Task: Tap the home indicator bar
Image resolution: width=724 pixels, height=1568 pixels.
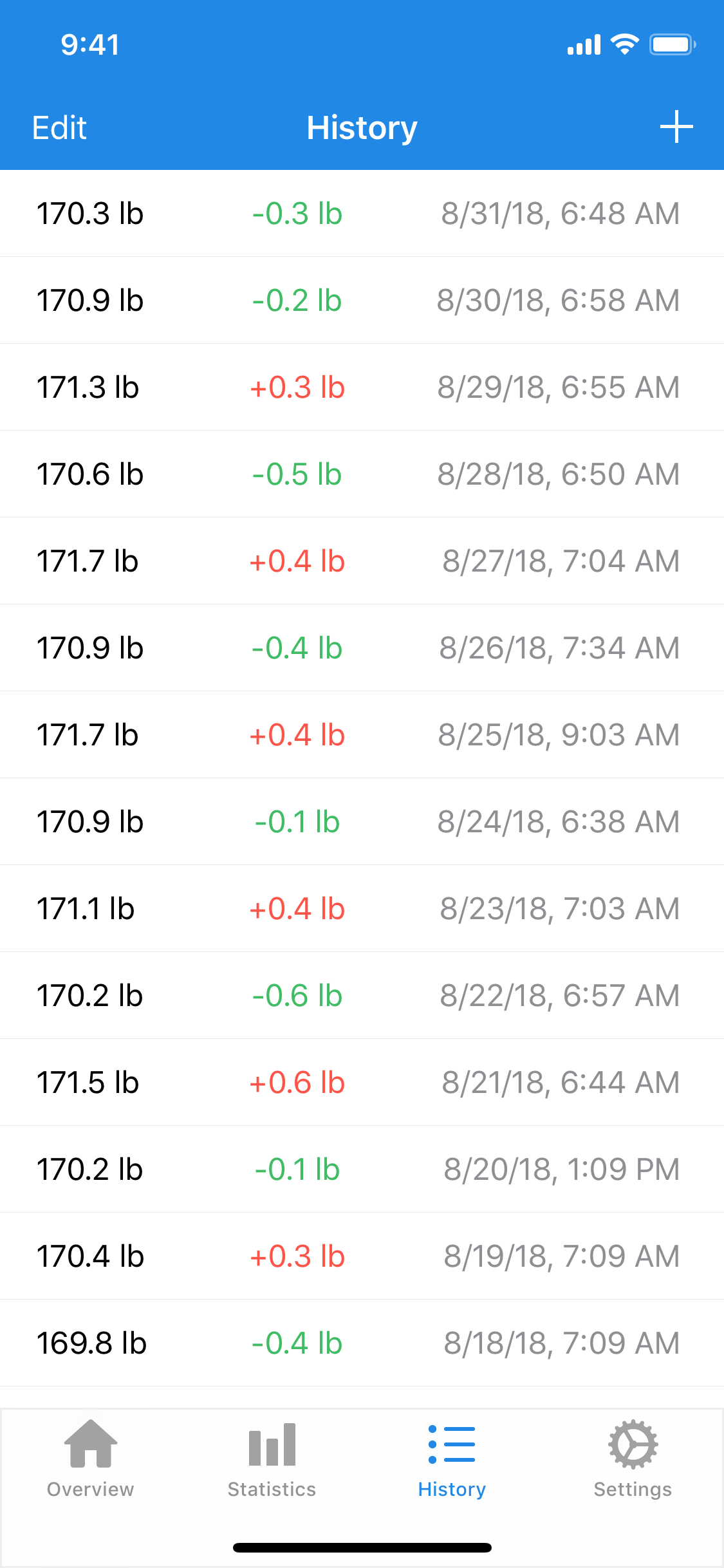Action: pyautogui.click(x=362, y=1547)
